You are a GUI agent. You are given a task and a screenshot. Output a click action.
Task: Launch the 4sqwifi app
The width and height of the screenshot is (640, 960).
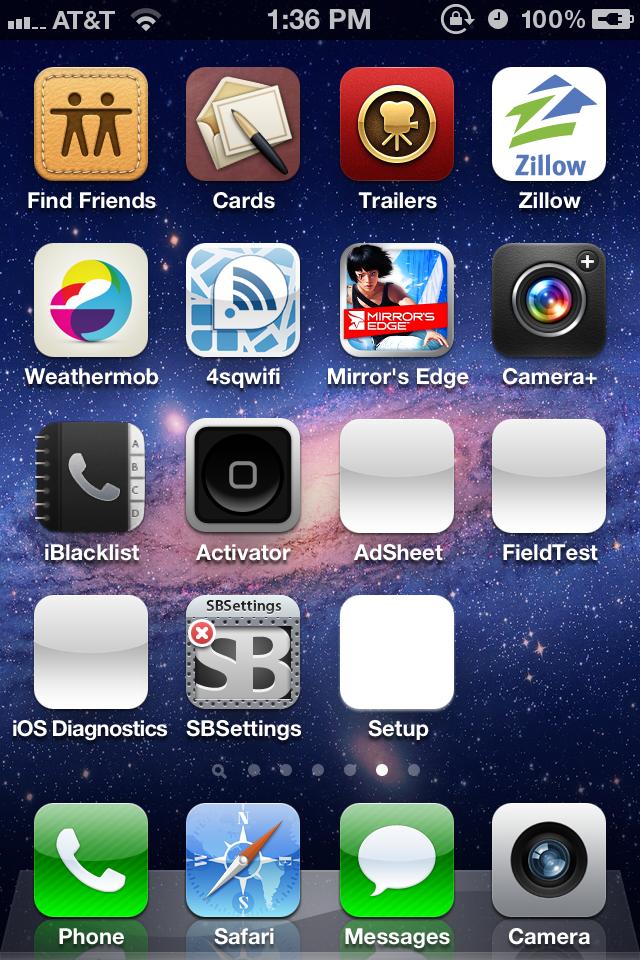click(243, 300)
